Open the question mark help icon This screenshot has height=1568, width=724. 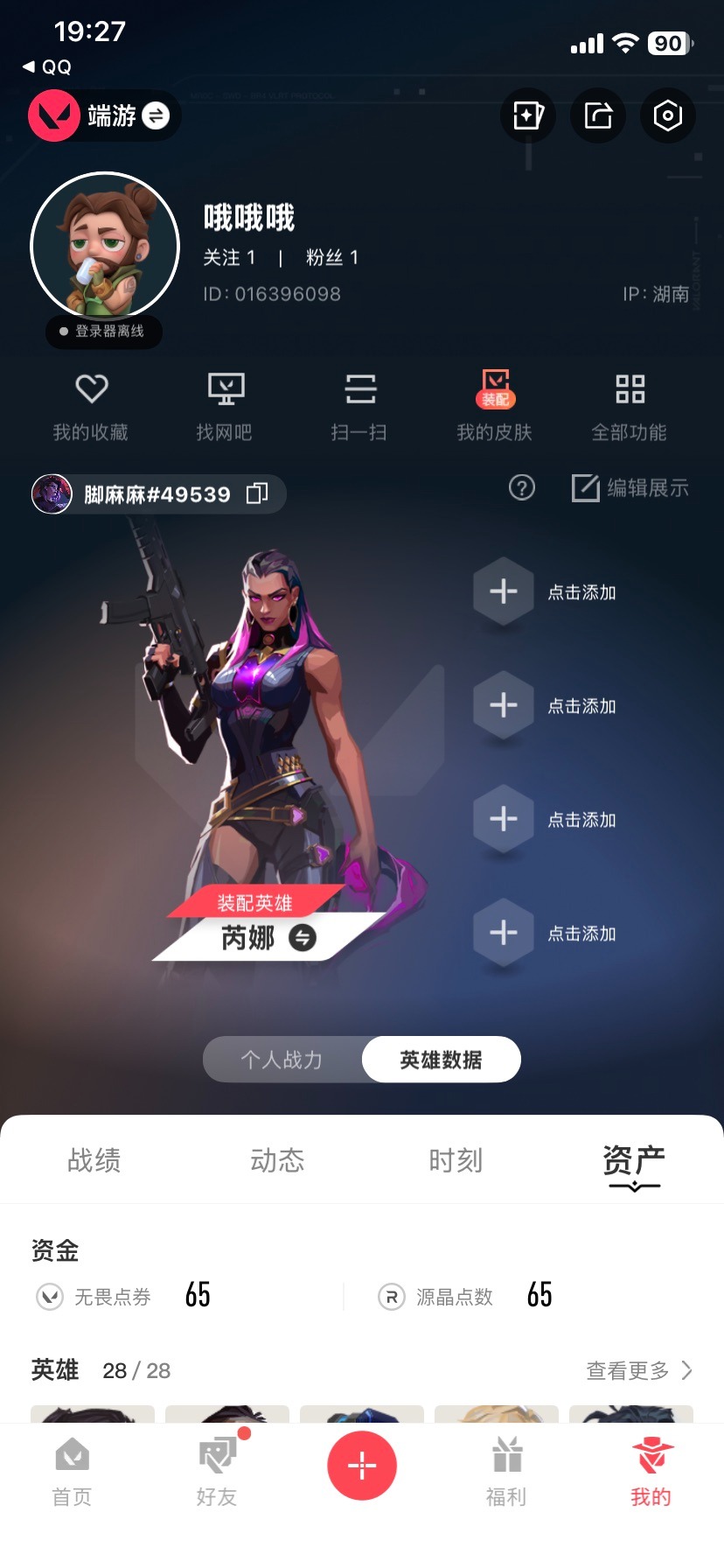coord(521,488)
